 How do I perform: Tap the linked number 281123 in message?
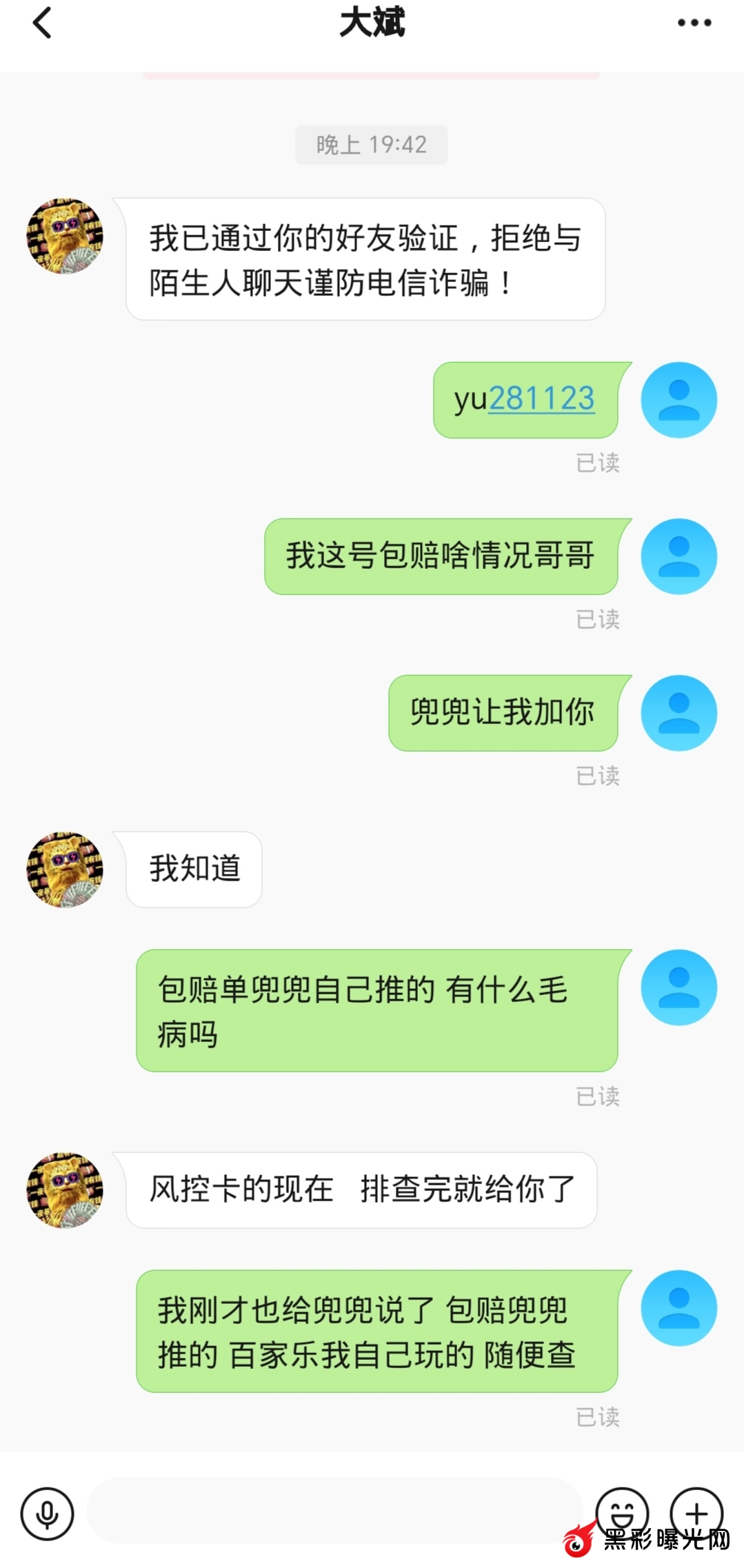click(x=541, y=399)
